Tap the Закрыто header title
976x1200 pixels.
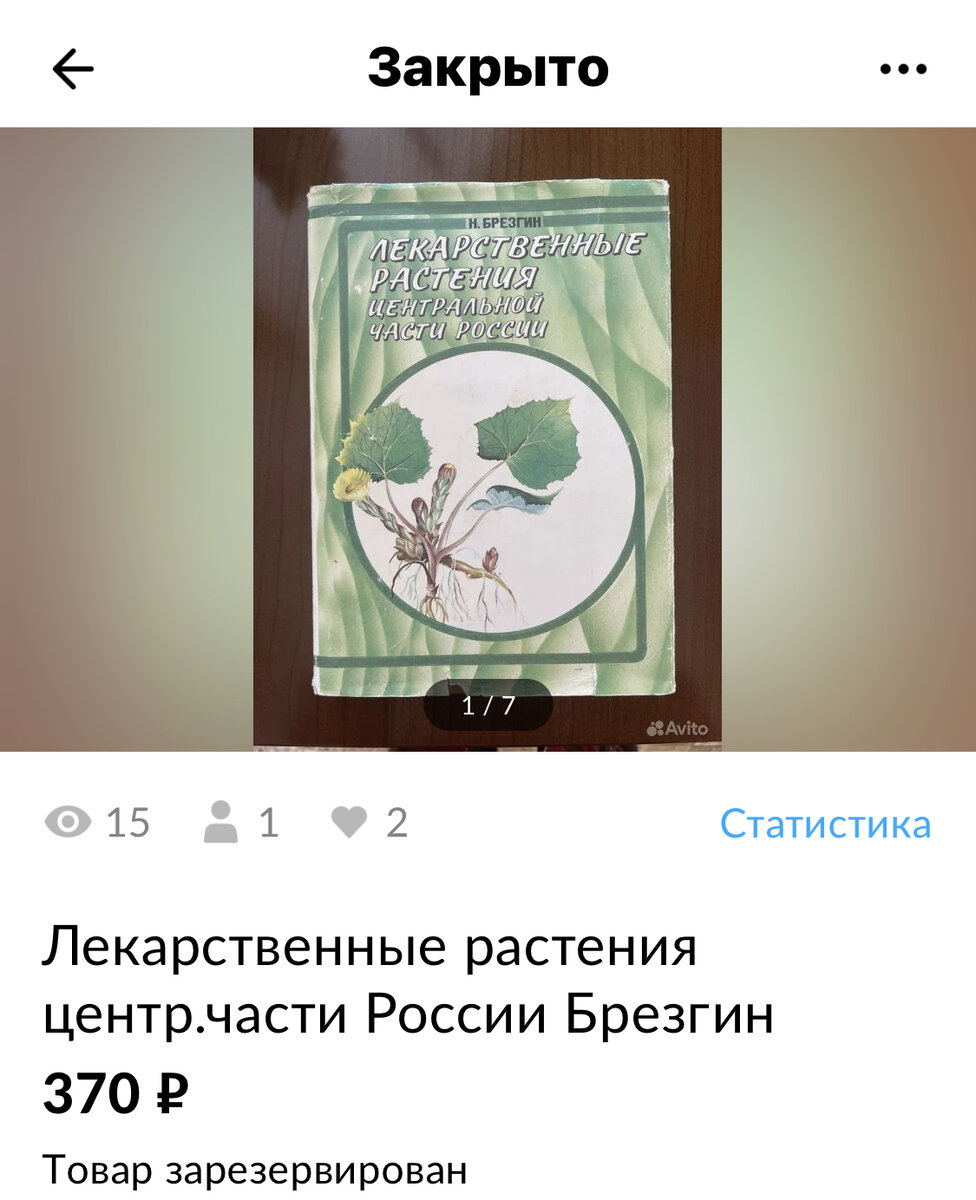tap(487, 68)
